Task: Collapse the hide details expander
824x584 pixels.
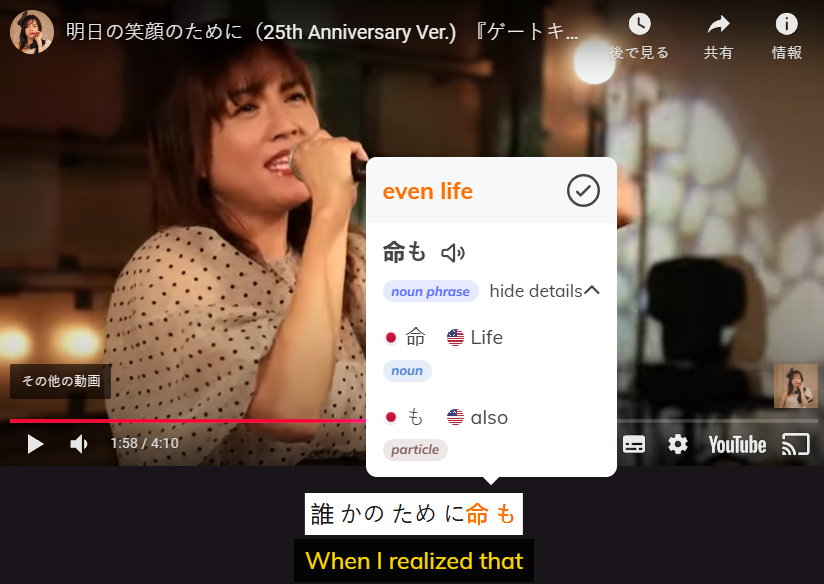Action: (545, 291)
